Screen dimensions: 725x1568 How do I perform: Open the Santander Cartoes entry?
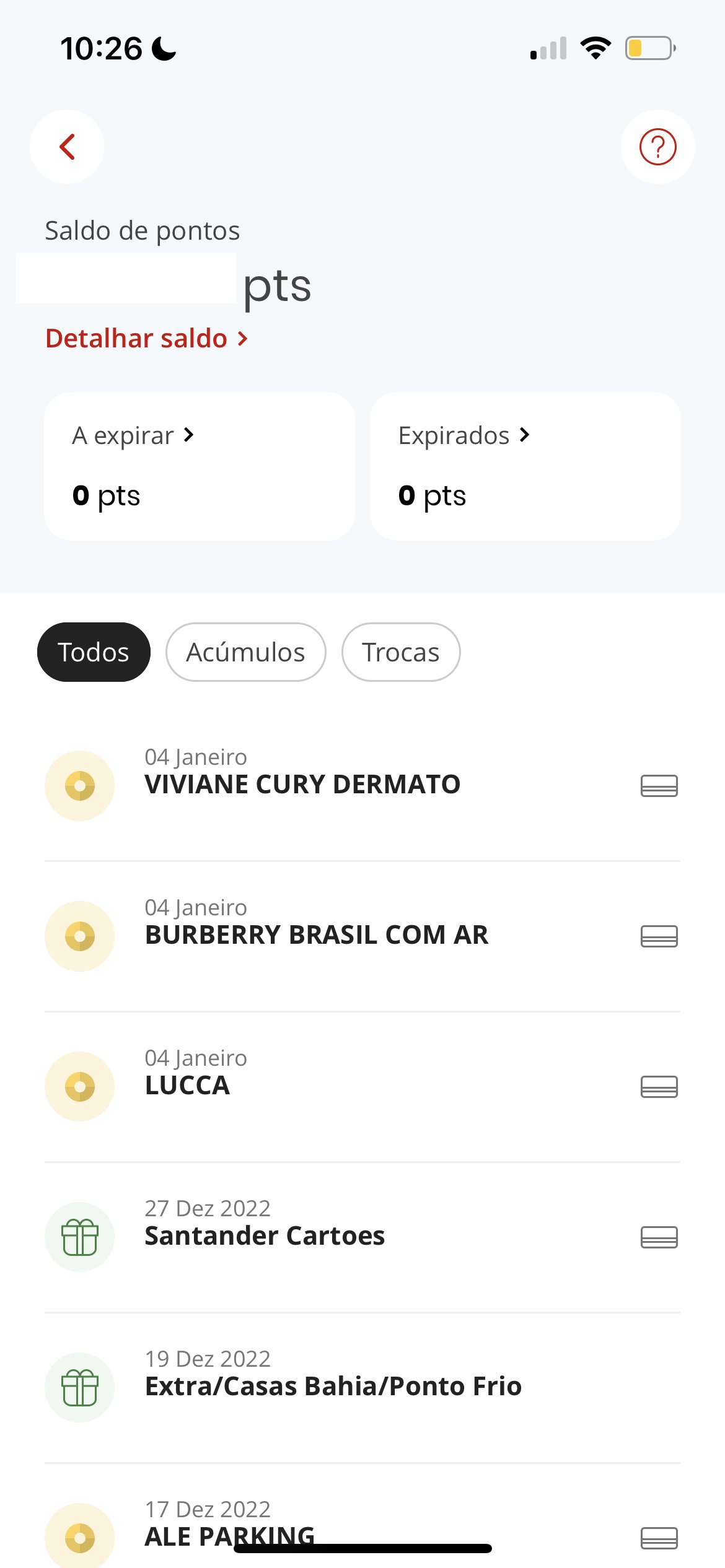click(x=362, y=1237)
